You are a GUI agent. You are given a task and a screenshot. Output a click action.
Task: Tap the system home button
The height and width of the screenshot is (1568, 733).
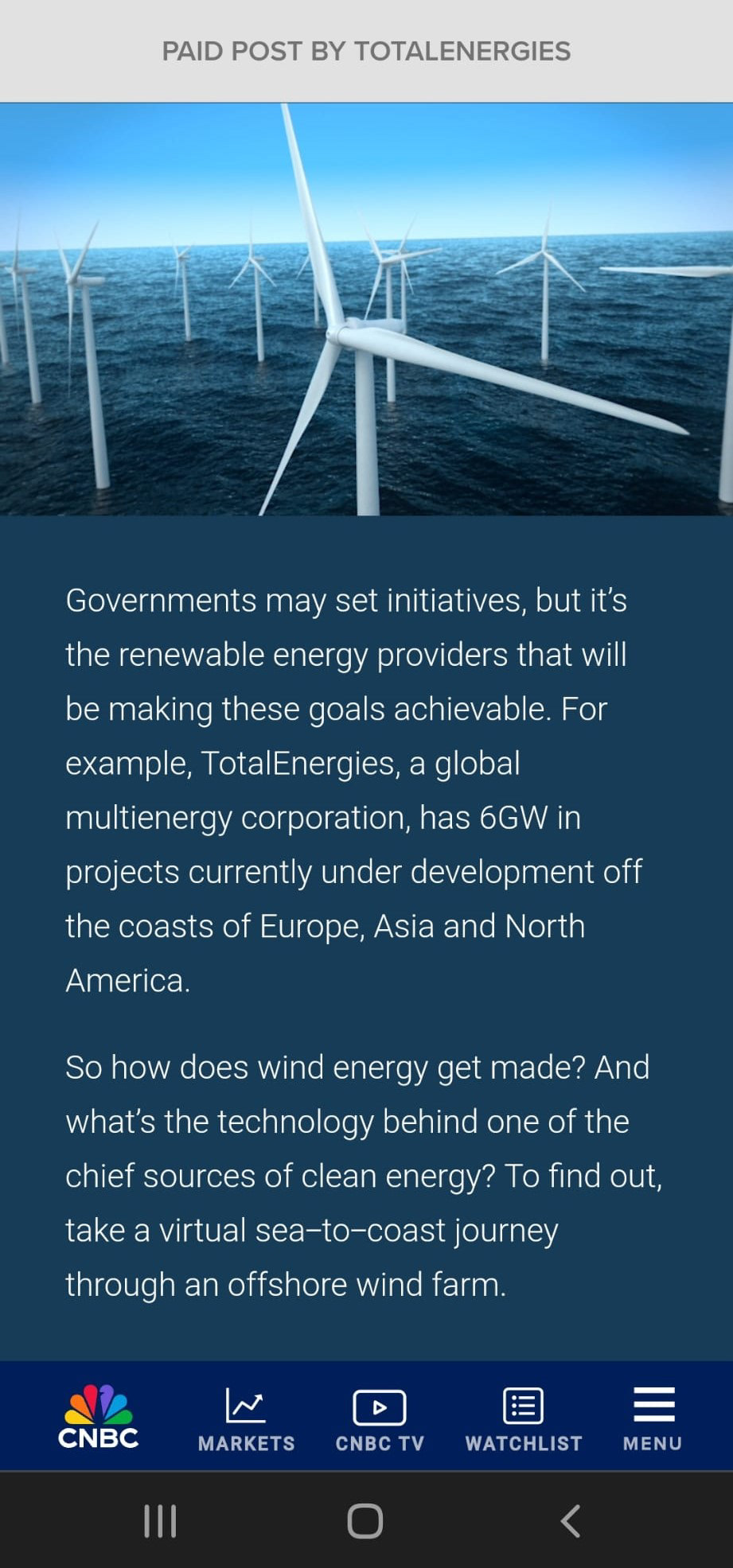tap(365, 1520)
